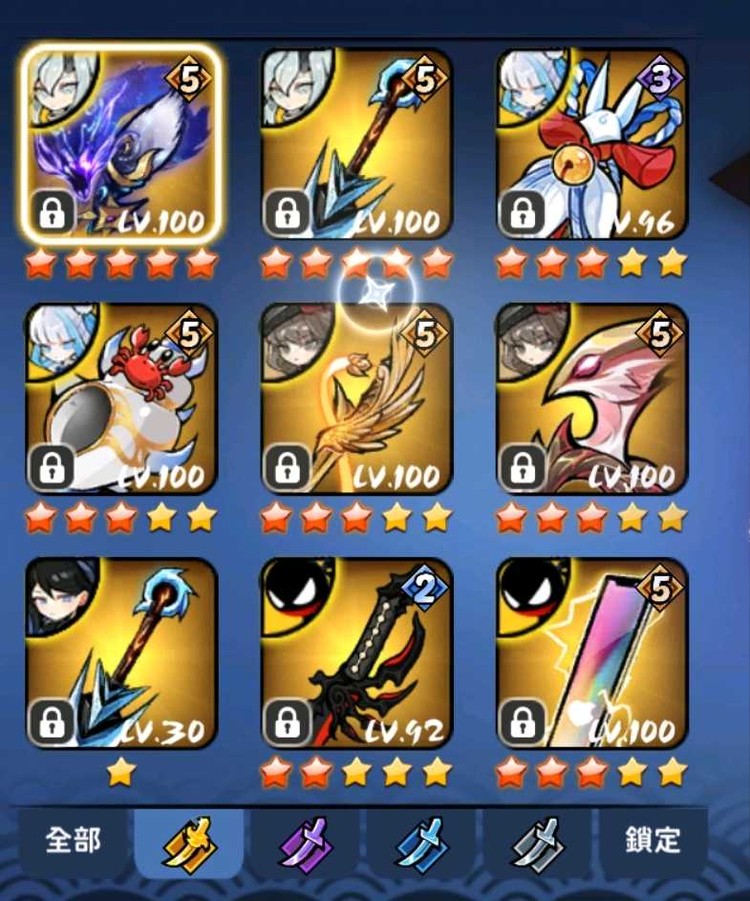Show all weapons with 全部 tab

click(x=73, y=841)
